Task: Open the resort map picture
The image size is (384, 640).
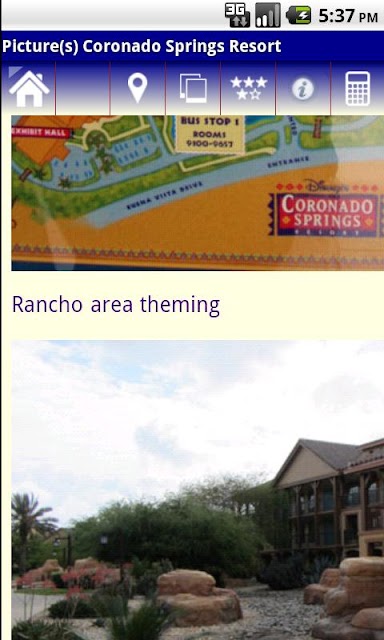Action: tap(198, 193)
